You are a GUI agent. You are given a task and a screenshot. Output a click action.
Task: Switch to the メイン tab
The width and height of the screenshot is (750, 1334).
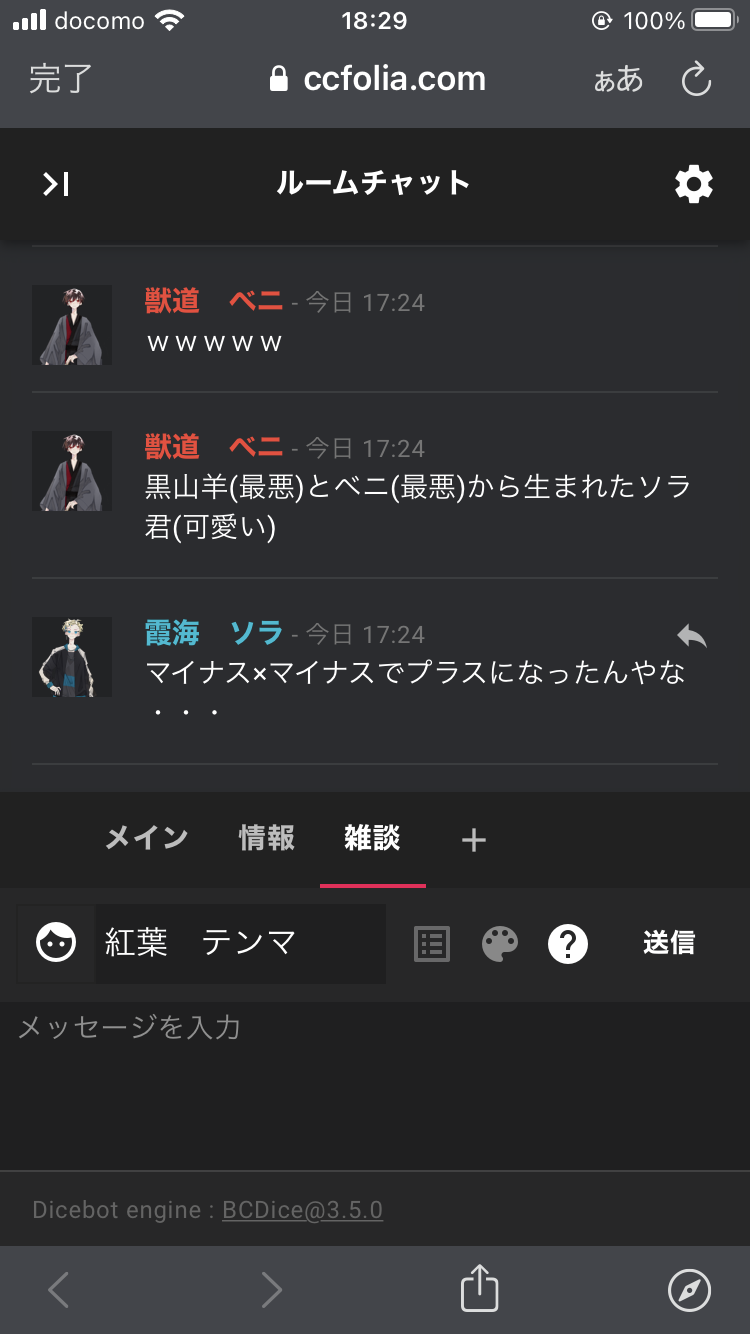click(x=147, y=838)
